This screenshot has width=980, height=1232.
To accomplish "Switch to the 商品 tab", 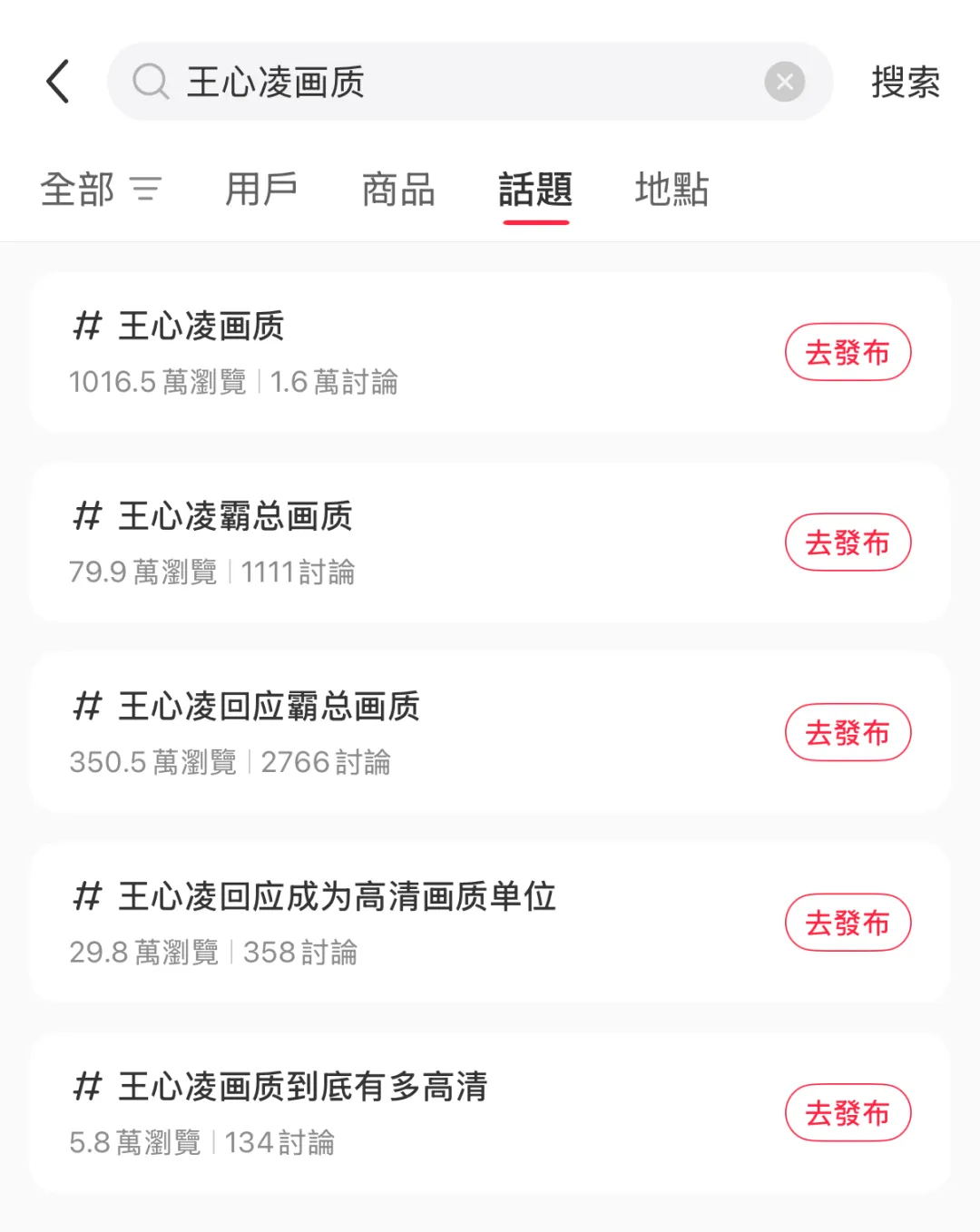I will [398, 190].
